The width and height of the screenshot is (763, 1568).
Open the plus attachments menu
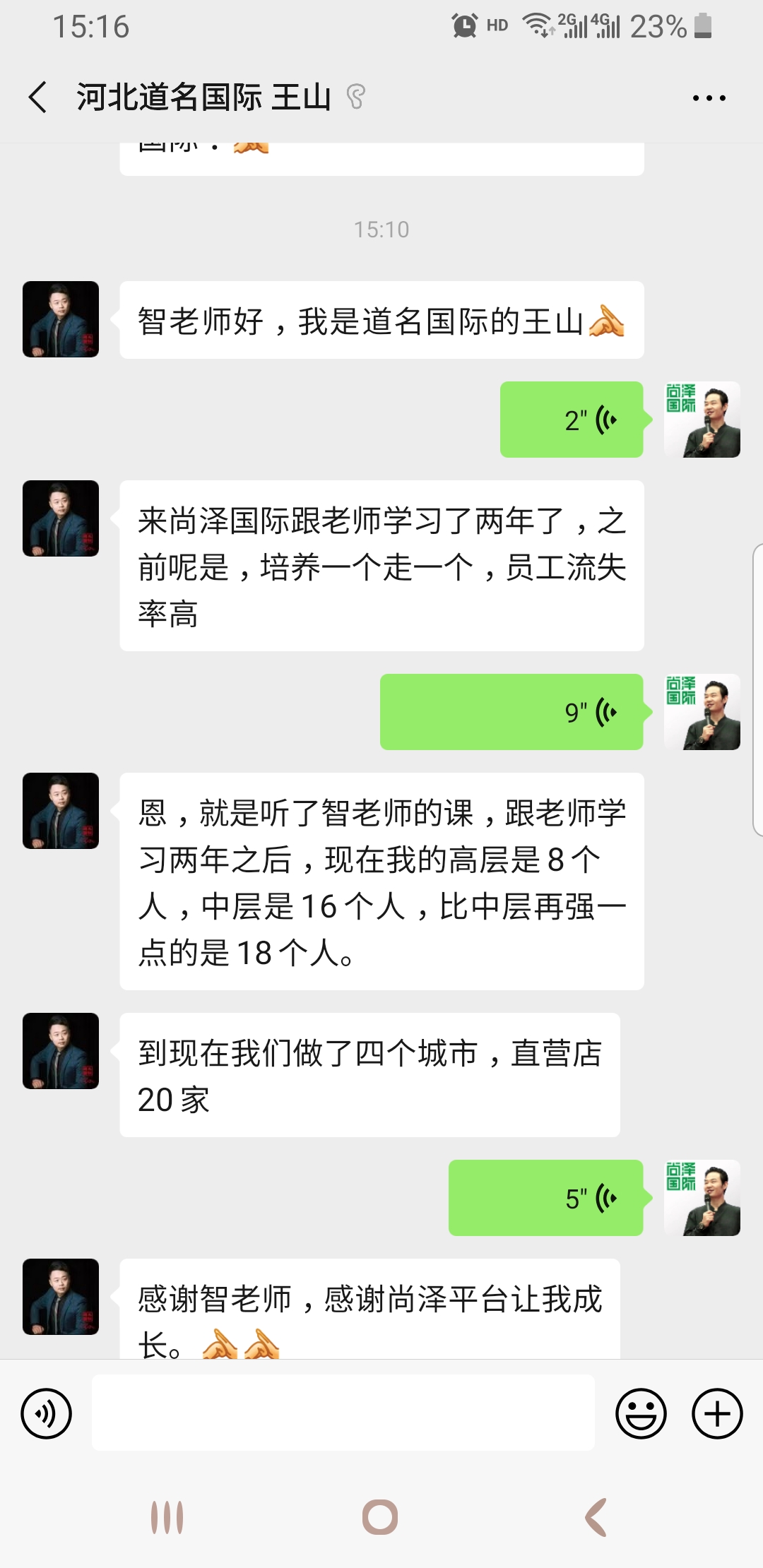coord(717,1414)
